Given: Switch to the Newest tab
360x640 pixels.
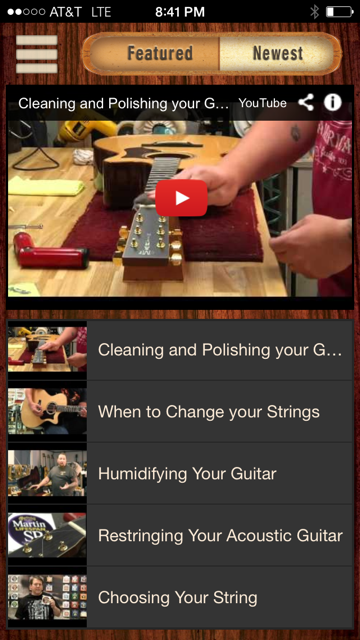Looking at the screenshot, I should [x=278, y=53].
